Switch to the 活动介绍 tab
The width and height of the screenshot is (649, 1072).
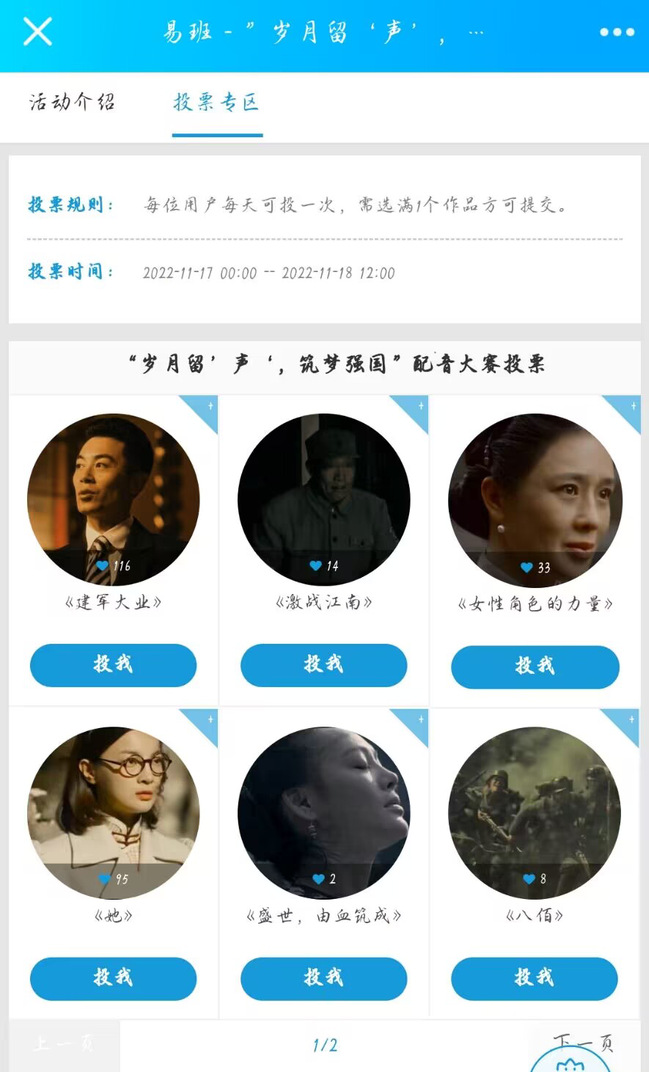click(72, 102)
